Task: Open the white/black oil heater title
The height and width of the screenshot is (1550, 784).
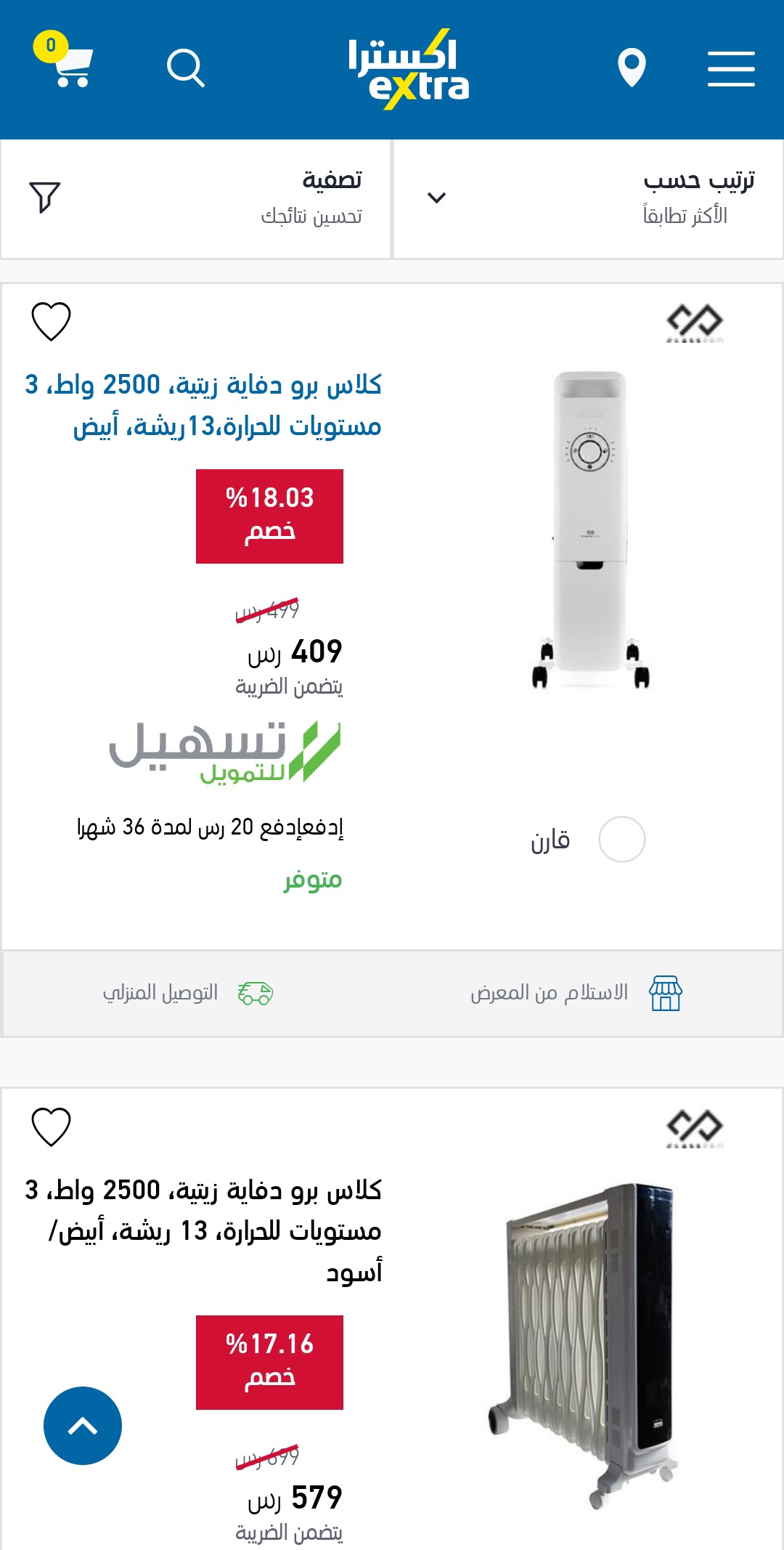Action: (x=203, y=1230)
